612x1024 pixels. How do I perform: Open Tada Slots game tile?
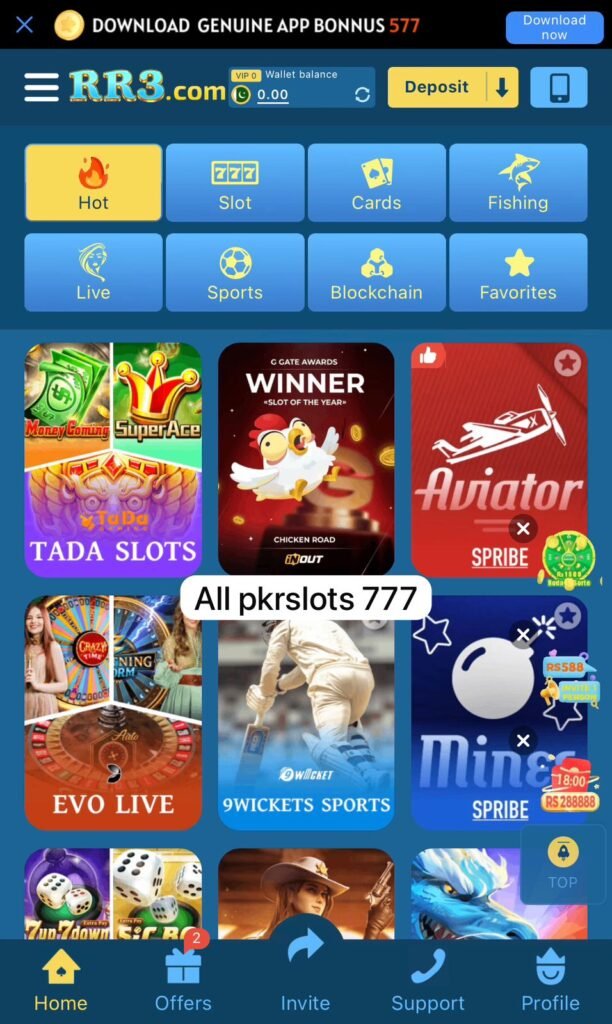tap(113, 460)
